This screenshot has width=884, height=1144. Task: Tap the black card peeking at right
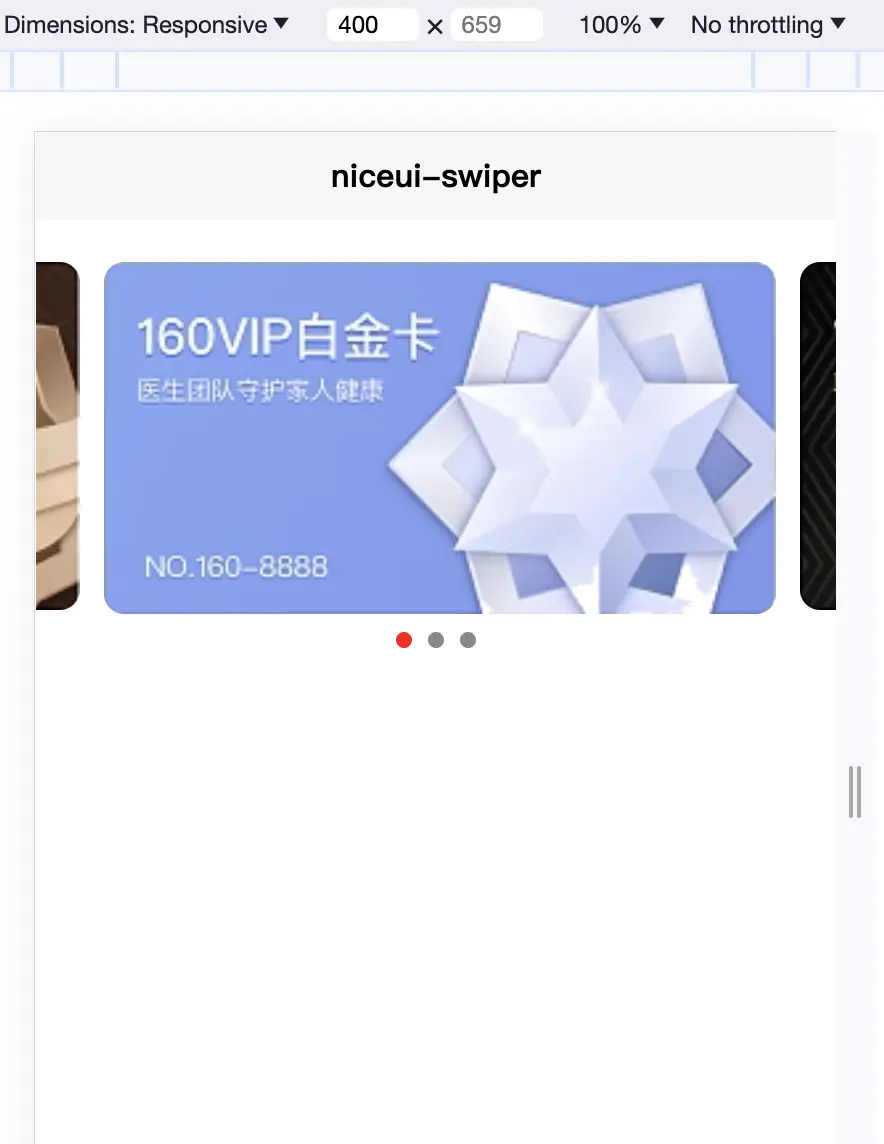(x=818, y=438)
